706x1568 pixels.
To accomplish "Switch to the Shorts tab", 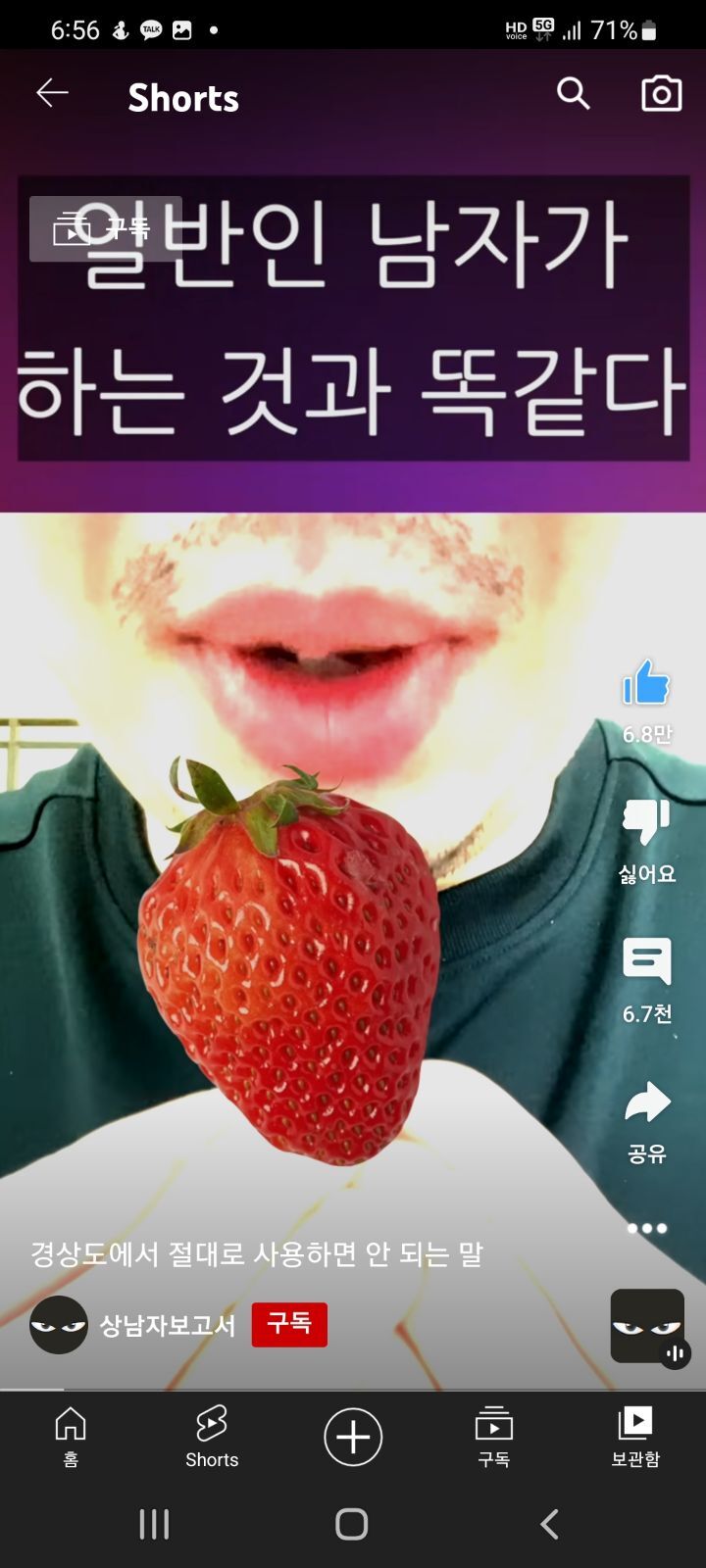I will coord(212,1436).
